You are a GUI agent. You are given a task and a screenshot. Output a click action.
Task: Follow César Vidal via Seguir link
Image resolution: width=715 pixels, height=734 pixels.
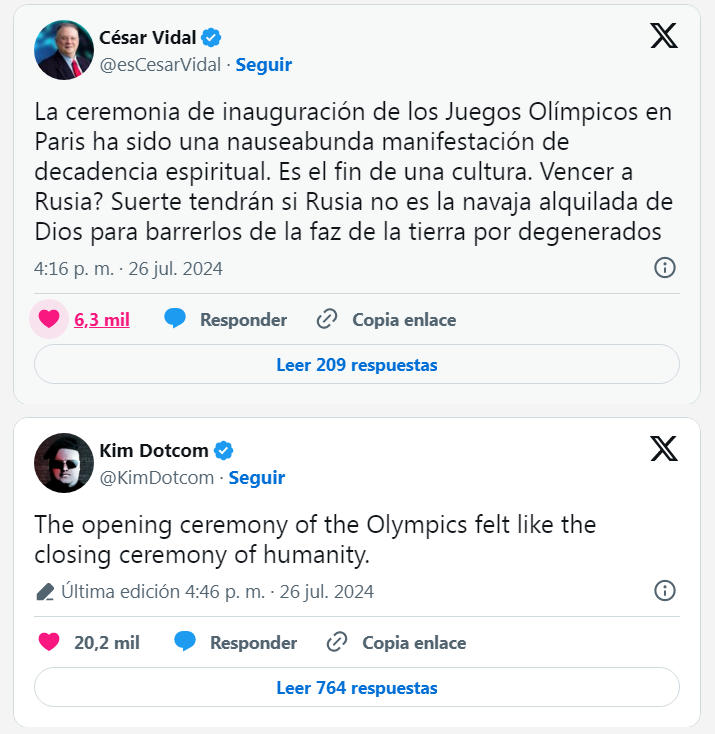pos(264,65)
